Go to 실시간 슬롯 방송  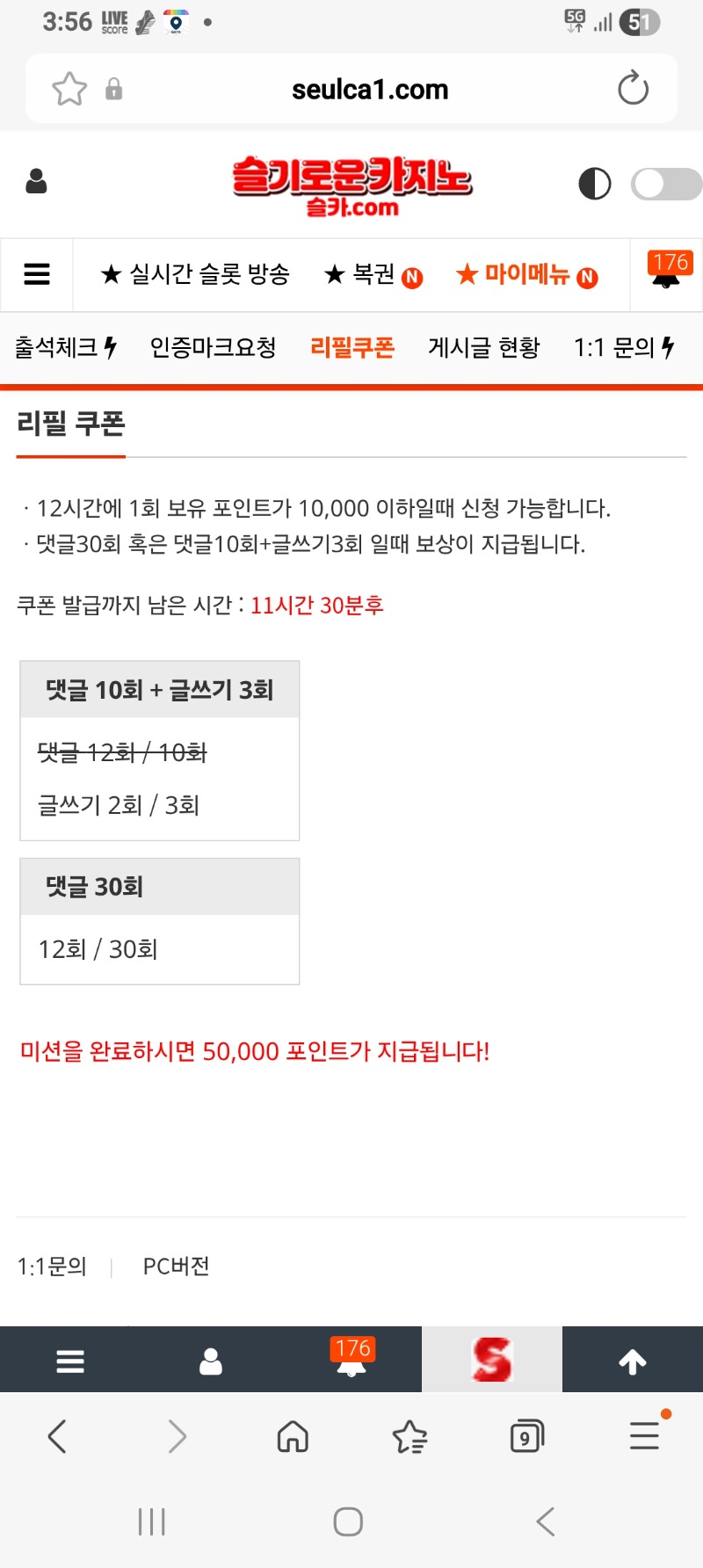[195, 274]
